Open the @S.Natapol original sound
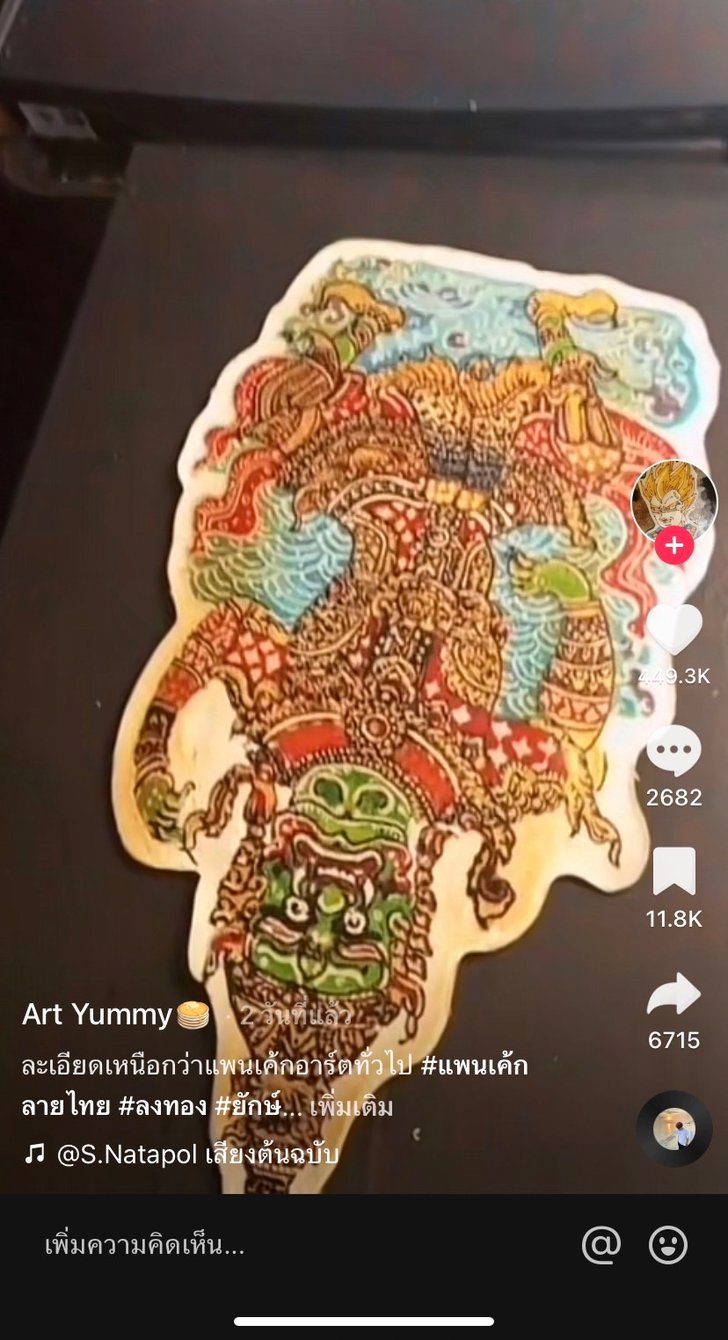The height and width of the screenshot is (1340, 728). pyautogui.click(x=196, y=1154)
